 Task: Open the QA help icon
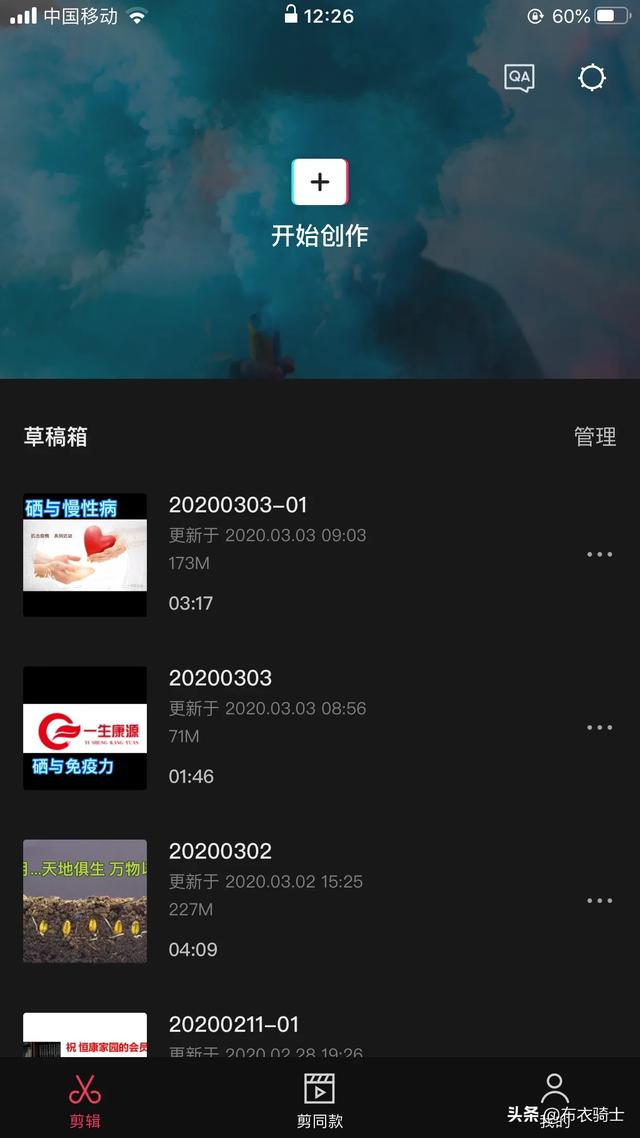(519, 78)
